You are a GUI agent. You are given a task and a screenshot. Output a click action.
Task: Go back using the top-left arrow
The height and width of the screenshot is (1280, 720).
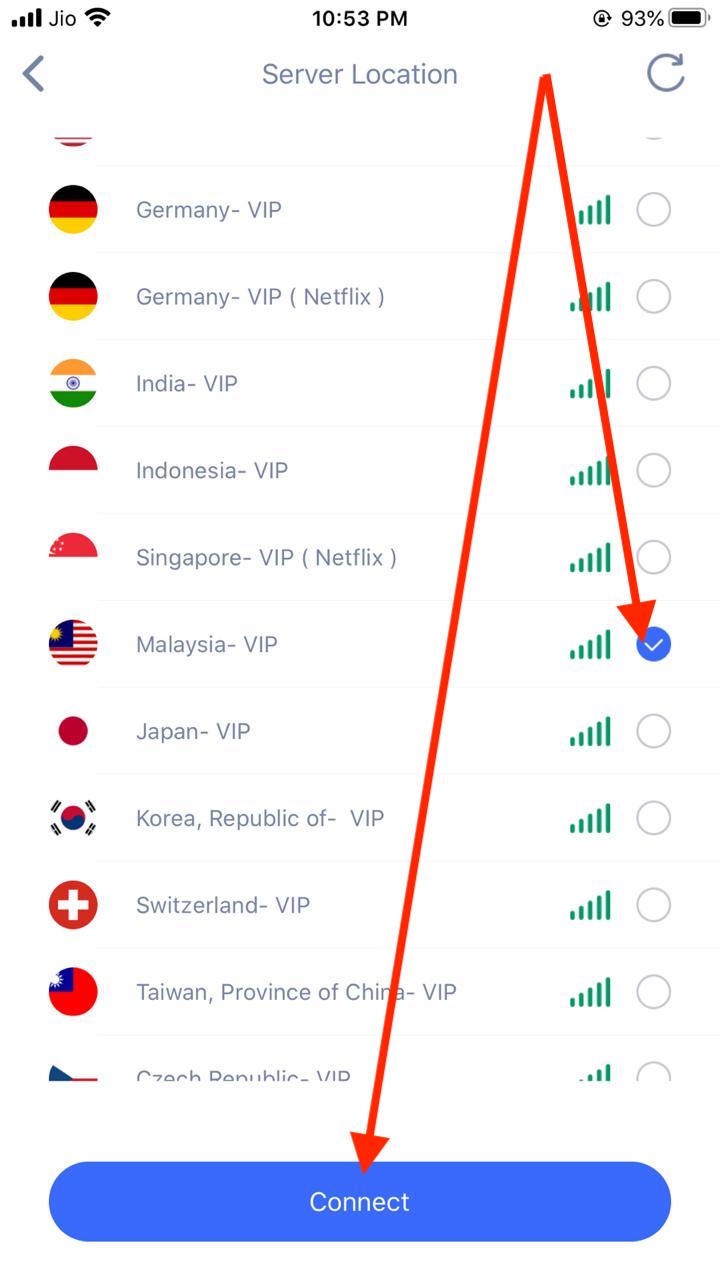tap(34, 74)
